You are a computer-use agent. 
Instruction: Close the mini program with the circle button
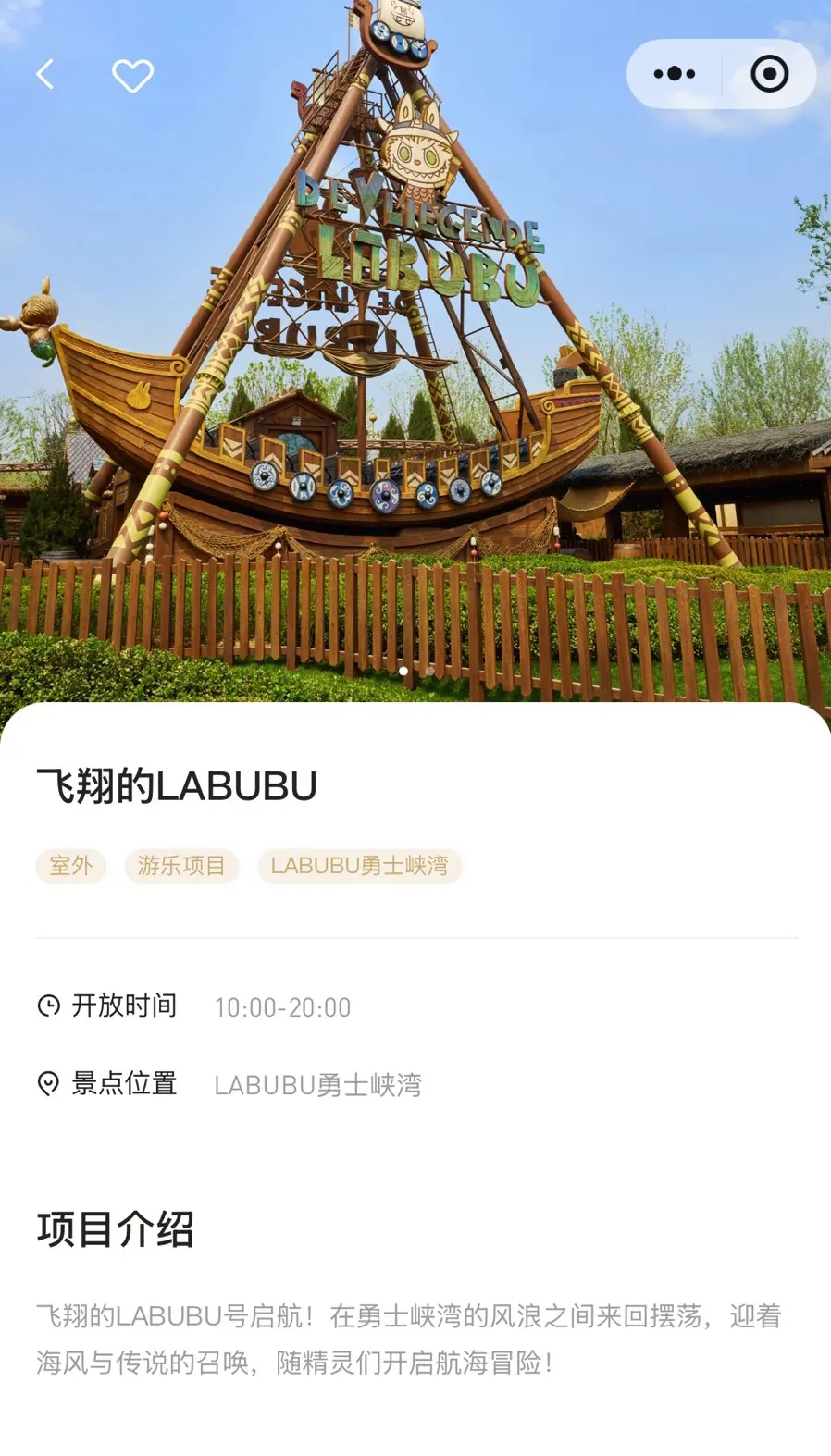(x=769, y=74)
